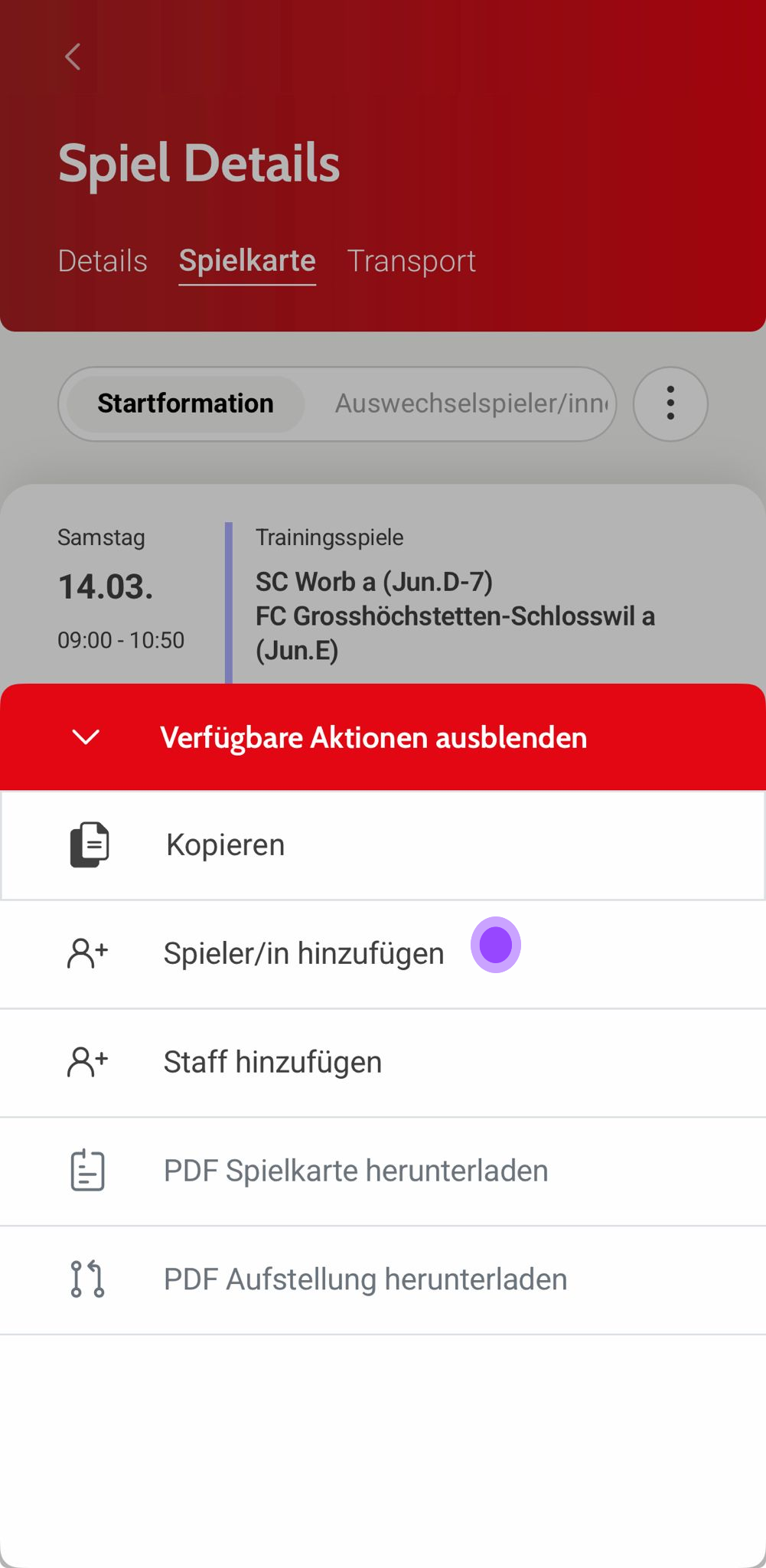Download PDF Aufstellung

(x=365, y=1280)
